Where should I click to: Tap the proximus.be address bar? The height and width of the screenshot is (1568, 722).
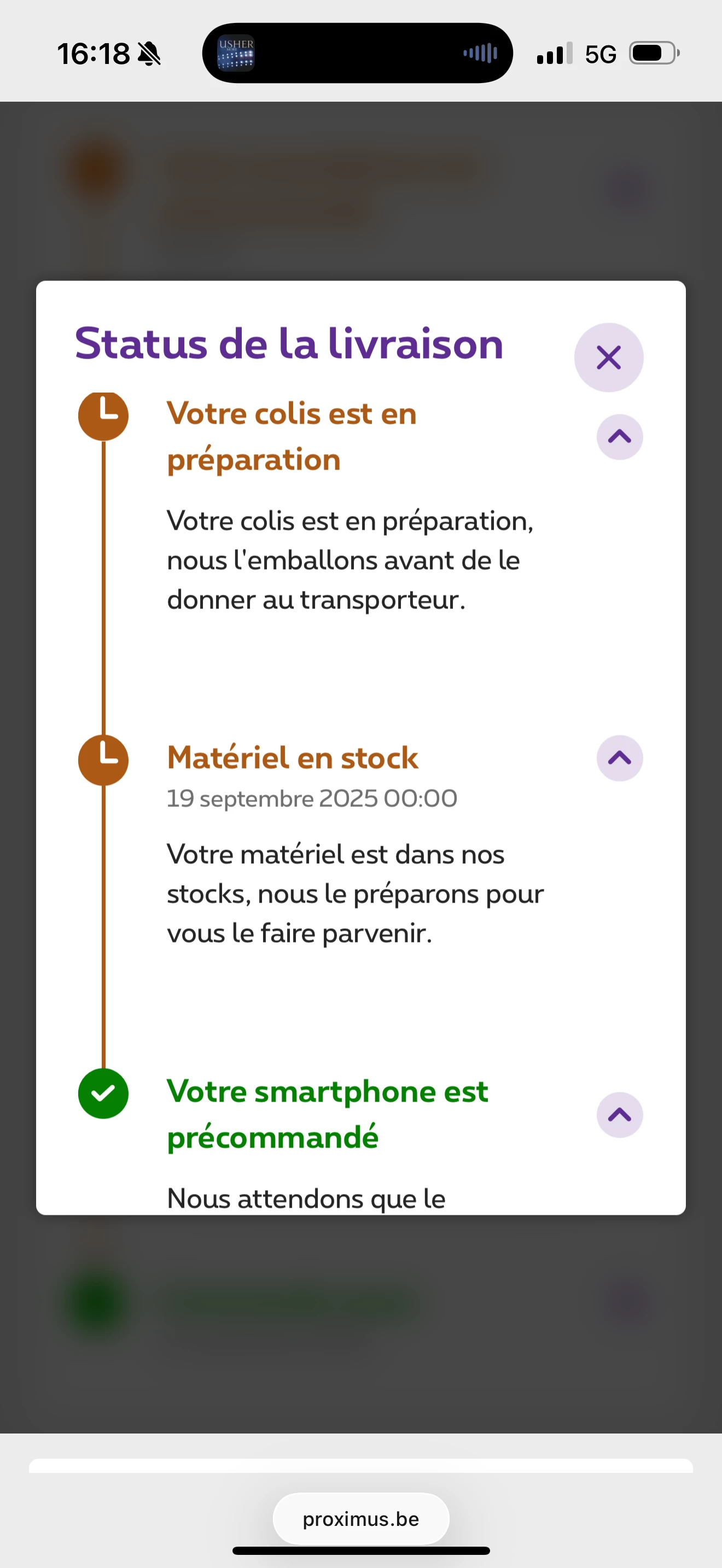(360, 1519)
